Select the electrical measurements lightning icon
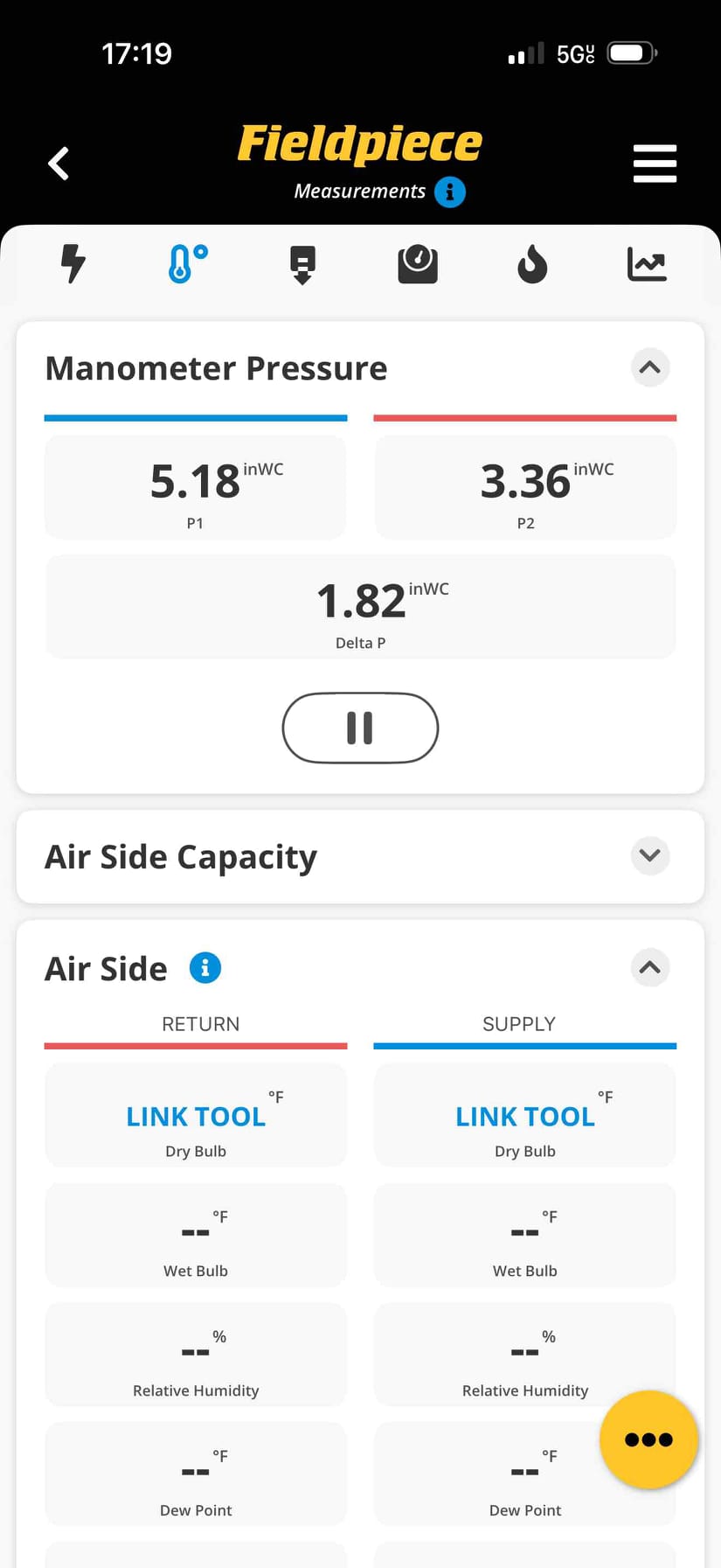The image size is (721, 1568). 73,264
